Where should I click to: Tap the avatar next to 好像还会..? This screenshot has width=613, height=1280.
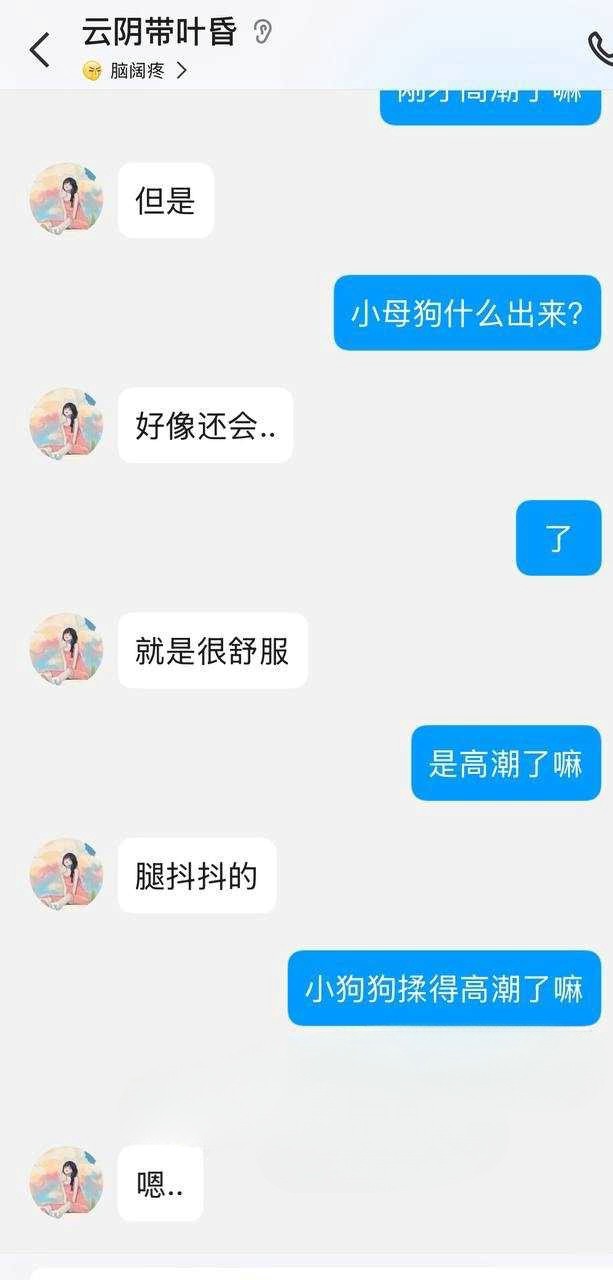[67, 425]
